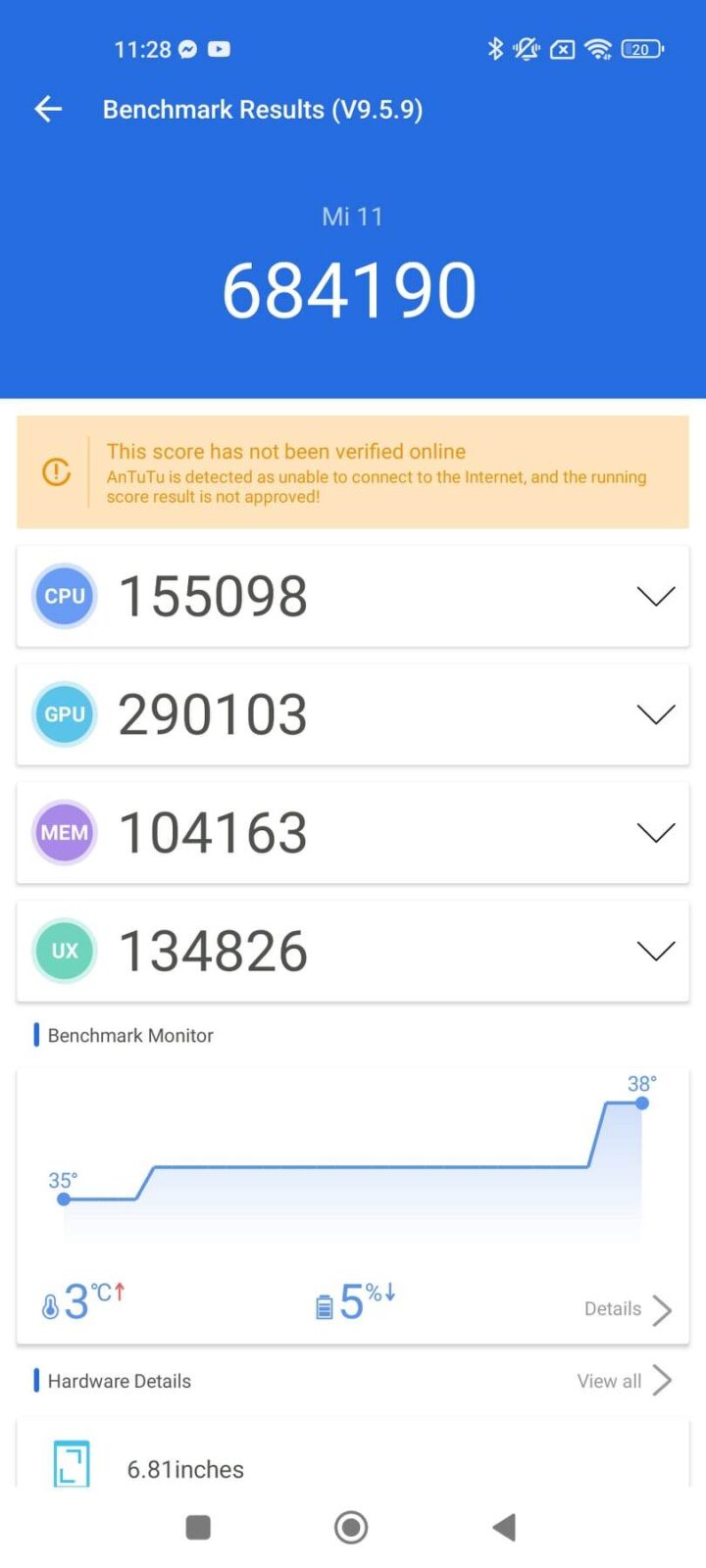706x1568 pixels.
Task: Go back from Benchmark Results
Action: pyautogui.click(x=48, y=109)
